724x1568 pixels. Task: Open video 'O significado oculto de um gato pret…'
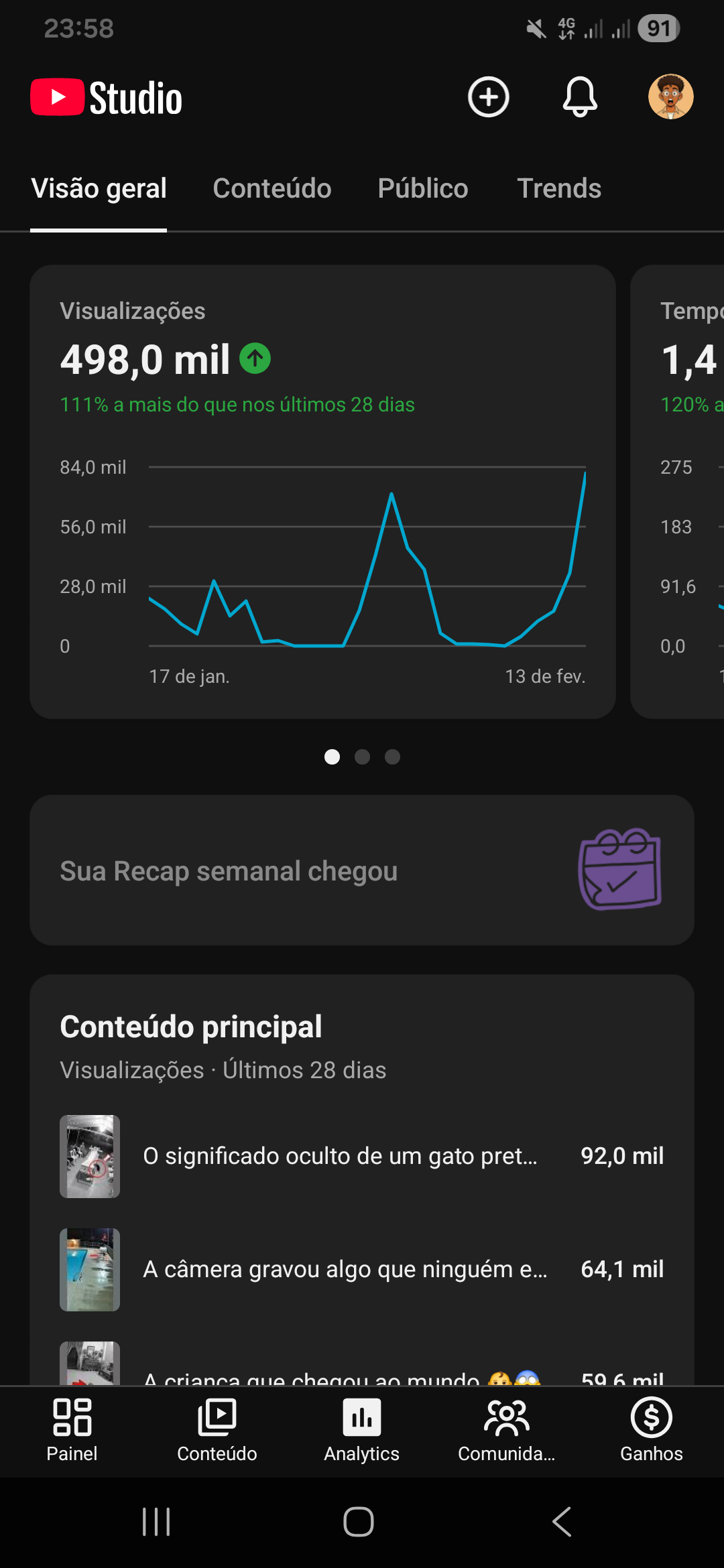(x=340, y=1156)
